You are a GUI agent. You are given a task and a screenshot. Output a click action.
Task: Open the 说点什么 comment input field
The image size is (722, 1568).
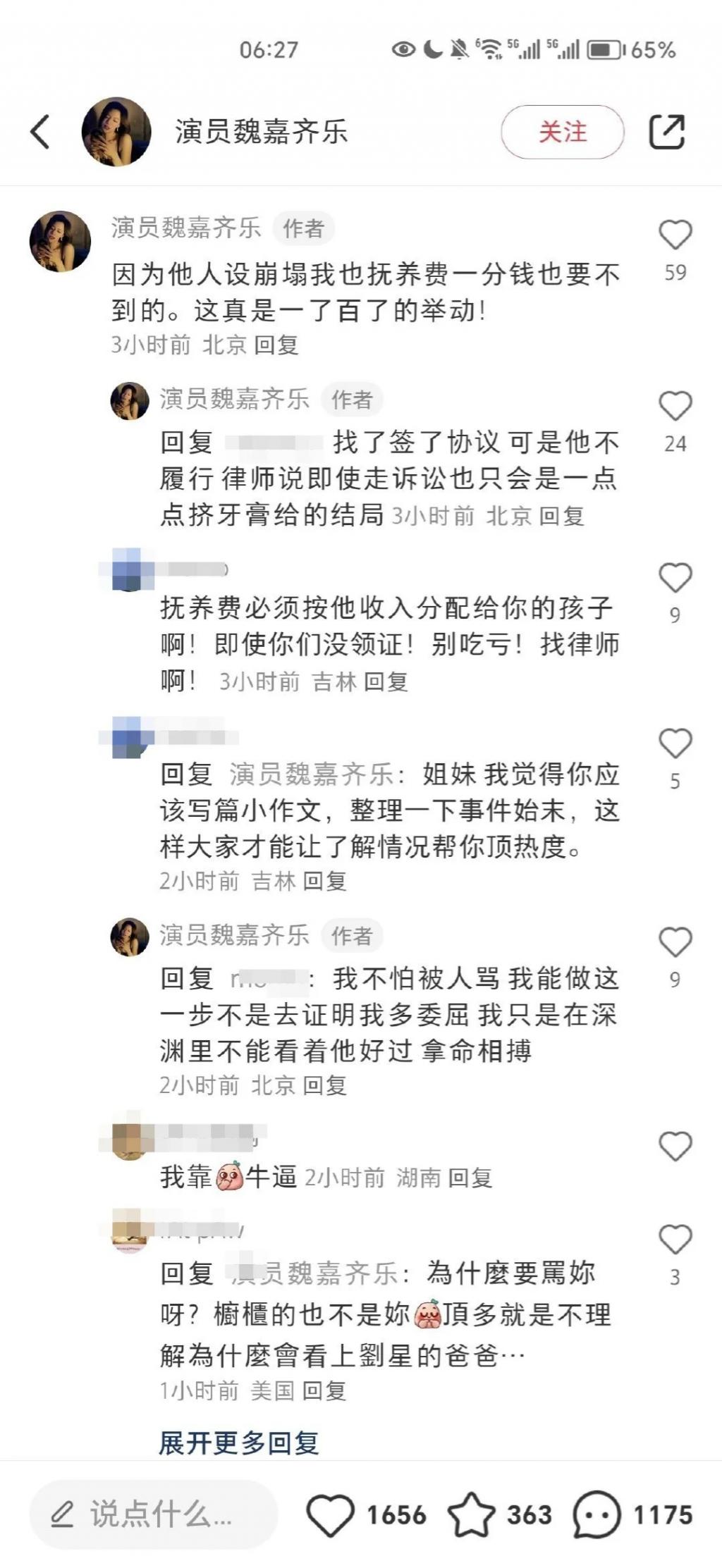point(154,1514)
